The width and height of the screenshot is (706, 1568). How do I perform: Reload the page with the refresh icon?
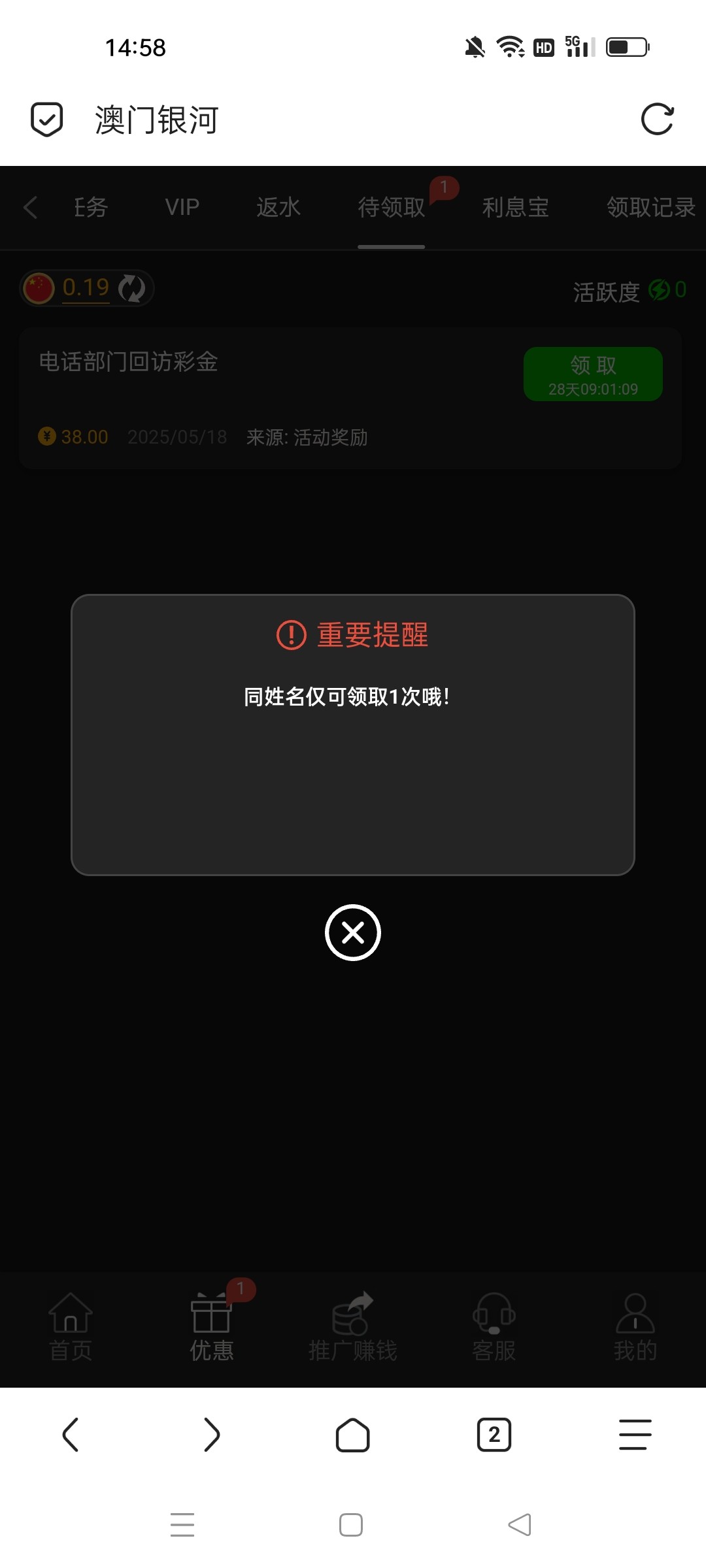coord(657,120)
